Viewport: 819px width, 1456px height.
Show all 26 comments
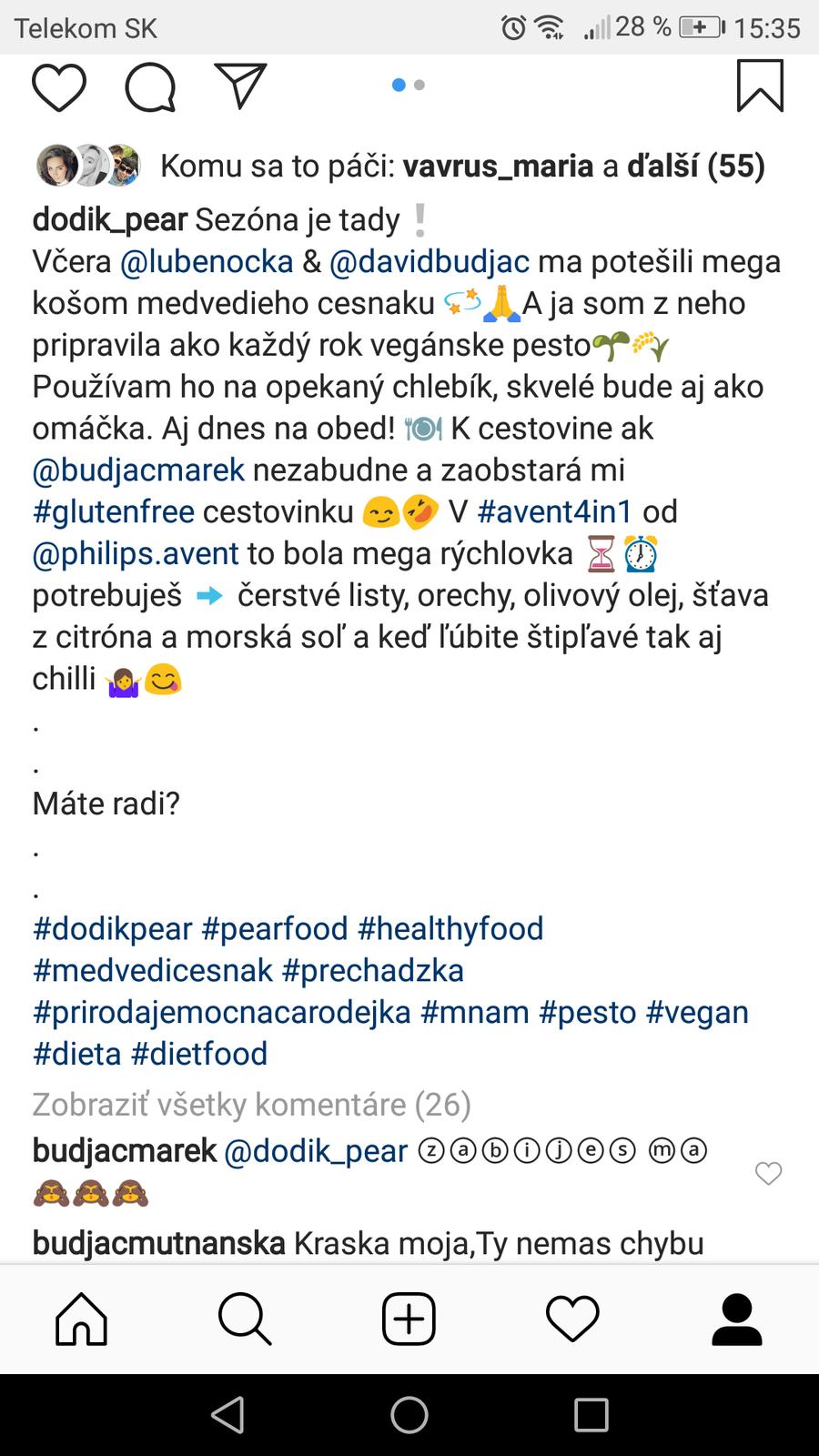251,1105
